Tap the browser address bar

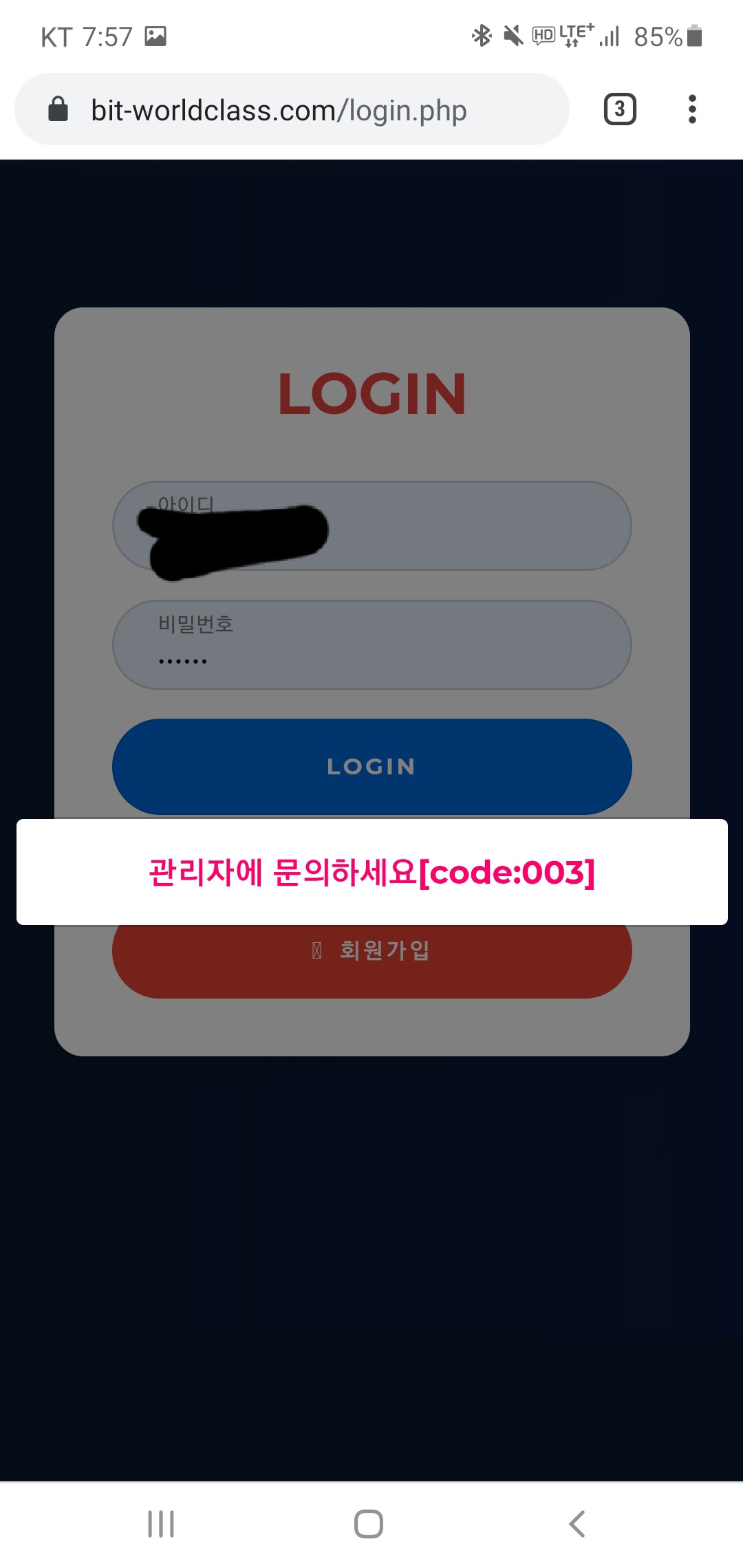[x=292, y=109]
